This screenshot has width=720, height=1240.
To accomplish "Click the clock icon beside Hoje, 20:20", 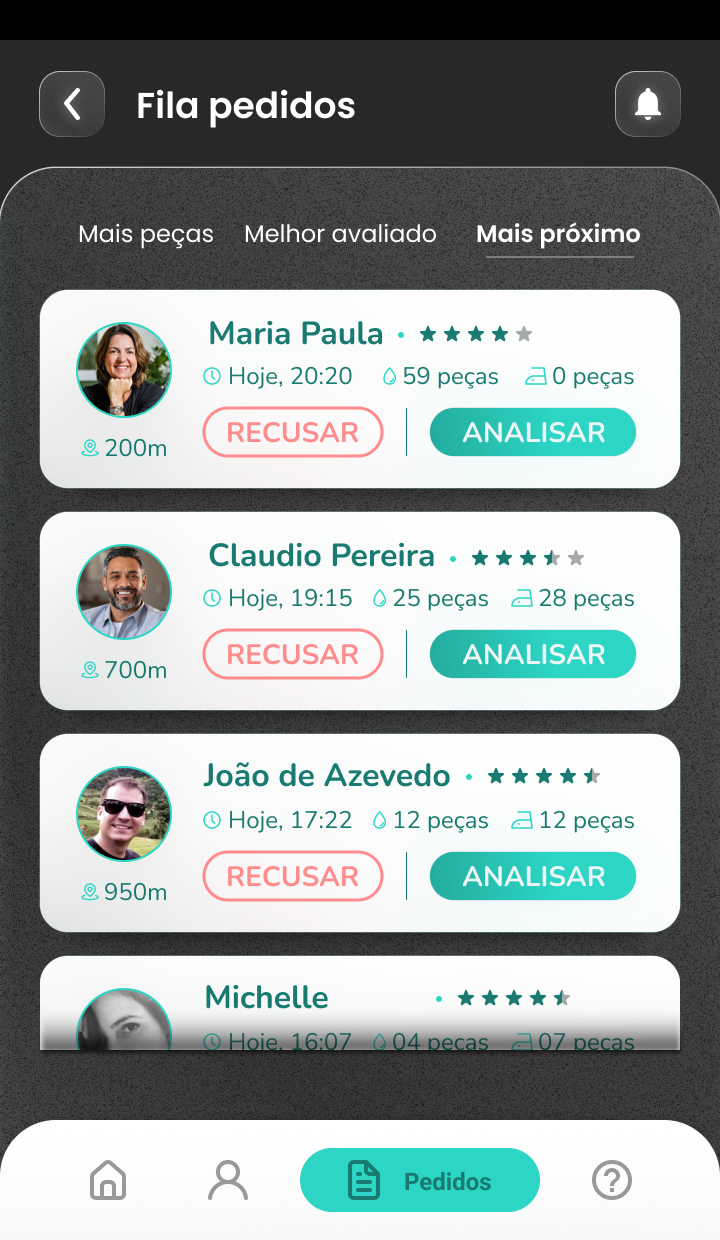I will [x=212, y=376].
